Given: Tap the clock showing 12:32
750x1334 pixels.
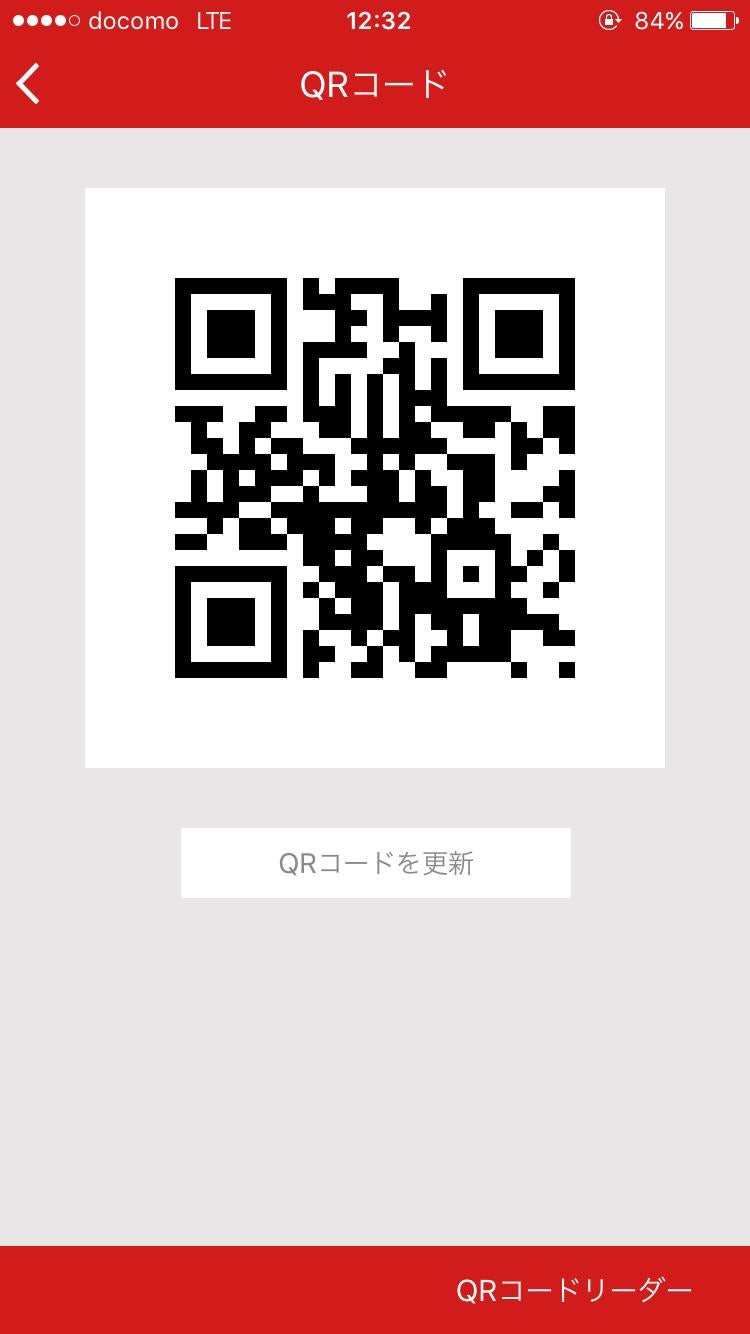Looking at the screenshot, I should [x=378, y=20].
